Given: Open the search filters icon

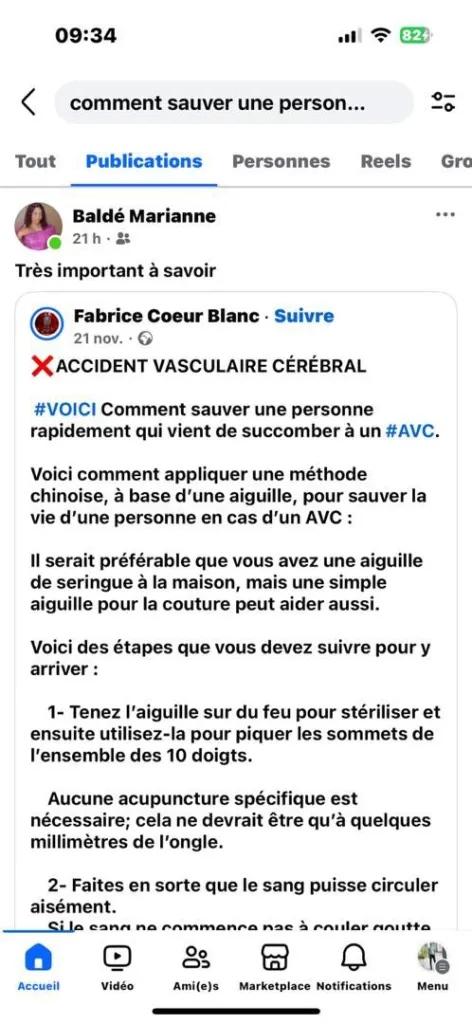Looking at the screenshot, I should tap(443, 102).
